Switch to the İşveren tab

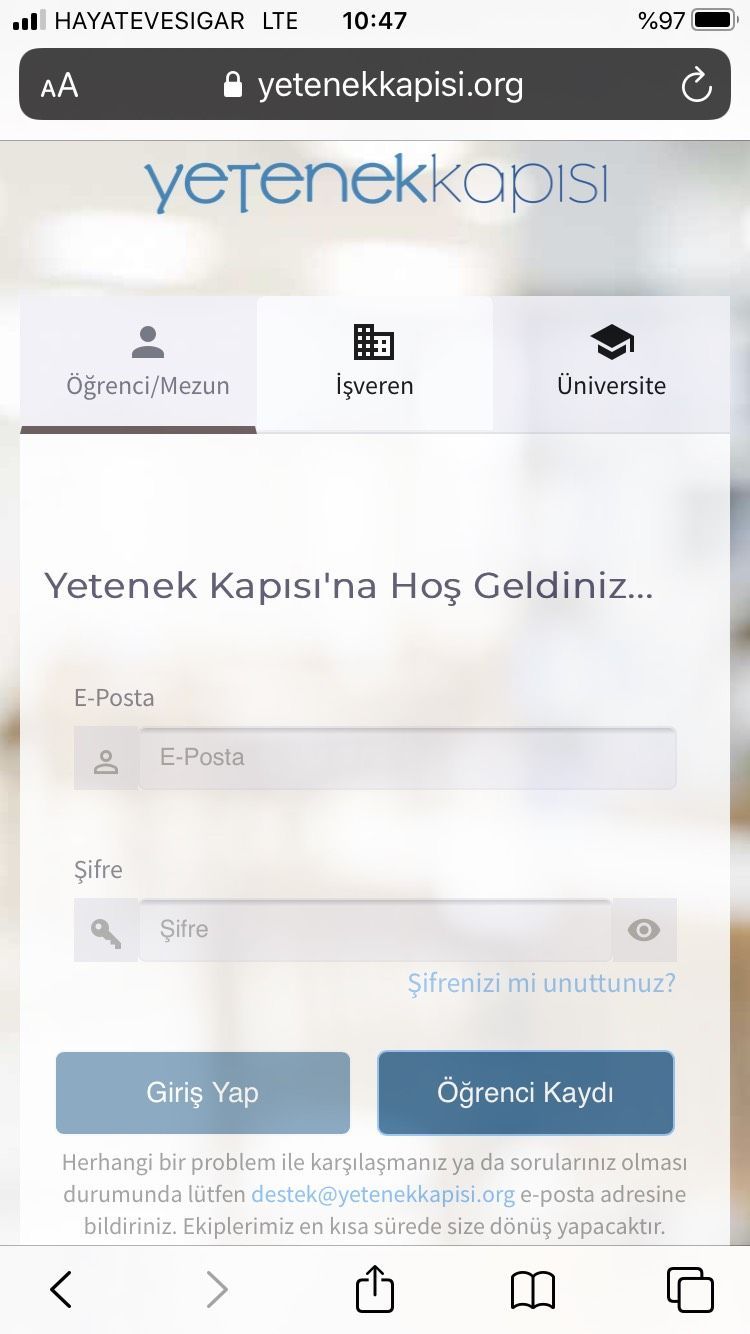(374, 363)
